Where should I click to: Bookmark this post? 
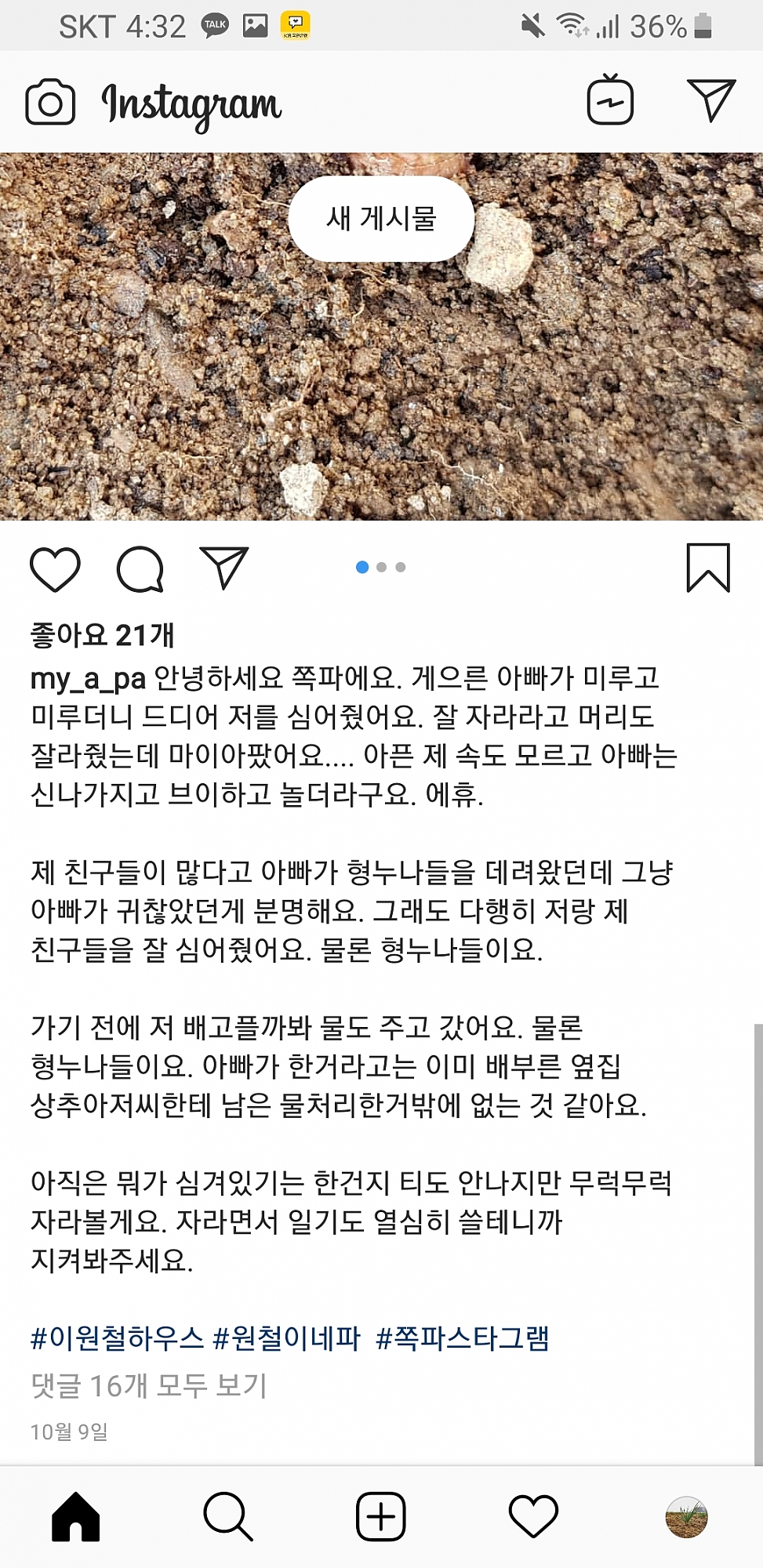click(x=708, y=568)
